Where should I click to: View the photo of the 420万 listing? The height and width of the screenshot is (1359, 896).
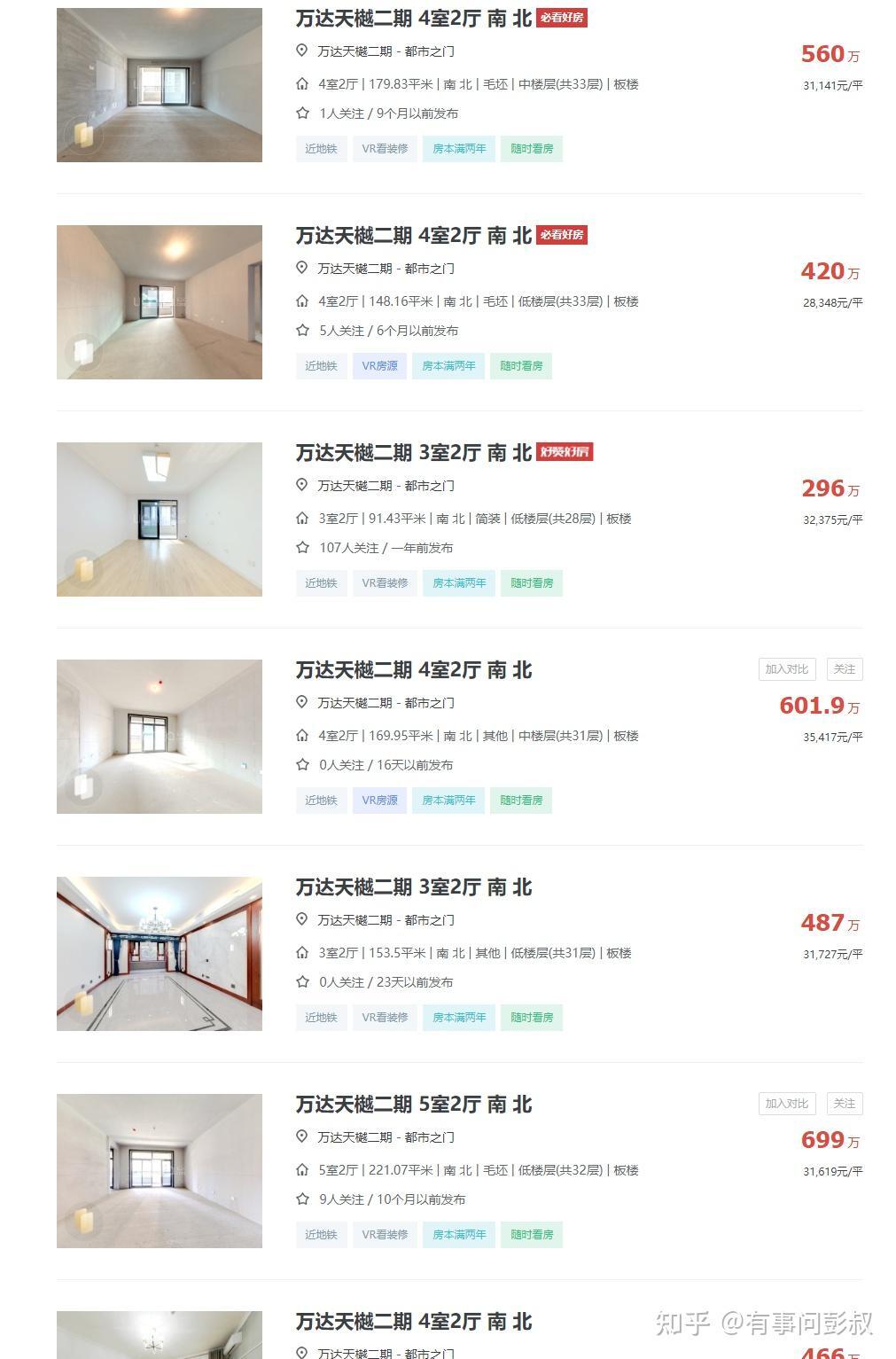click(160, 302)
